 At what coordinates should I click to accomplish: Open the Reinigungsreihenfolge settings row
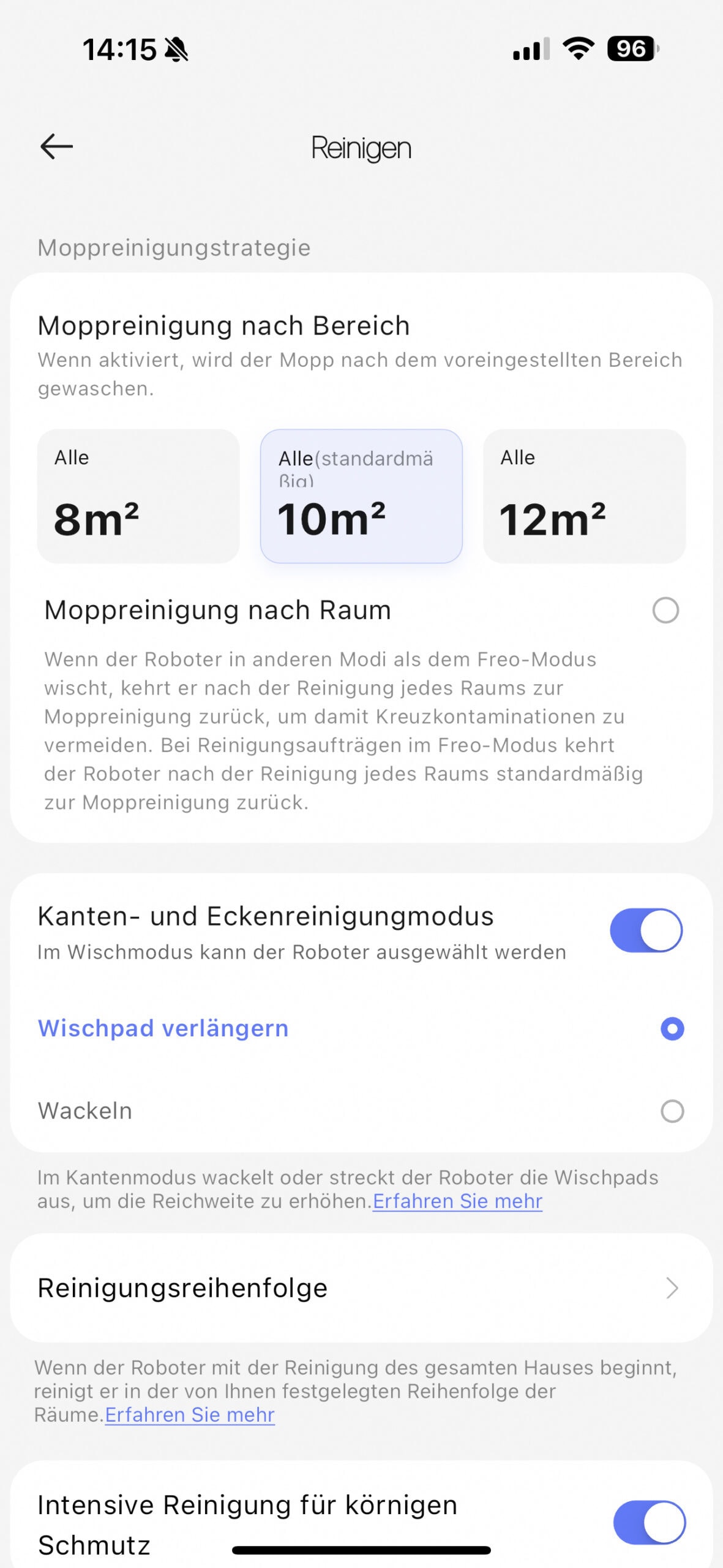click(x=361, y=1287)
